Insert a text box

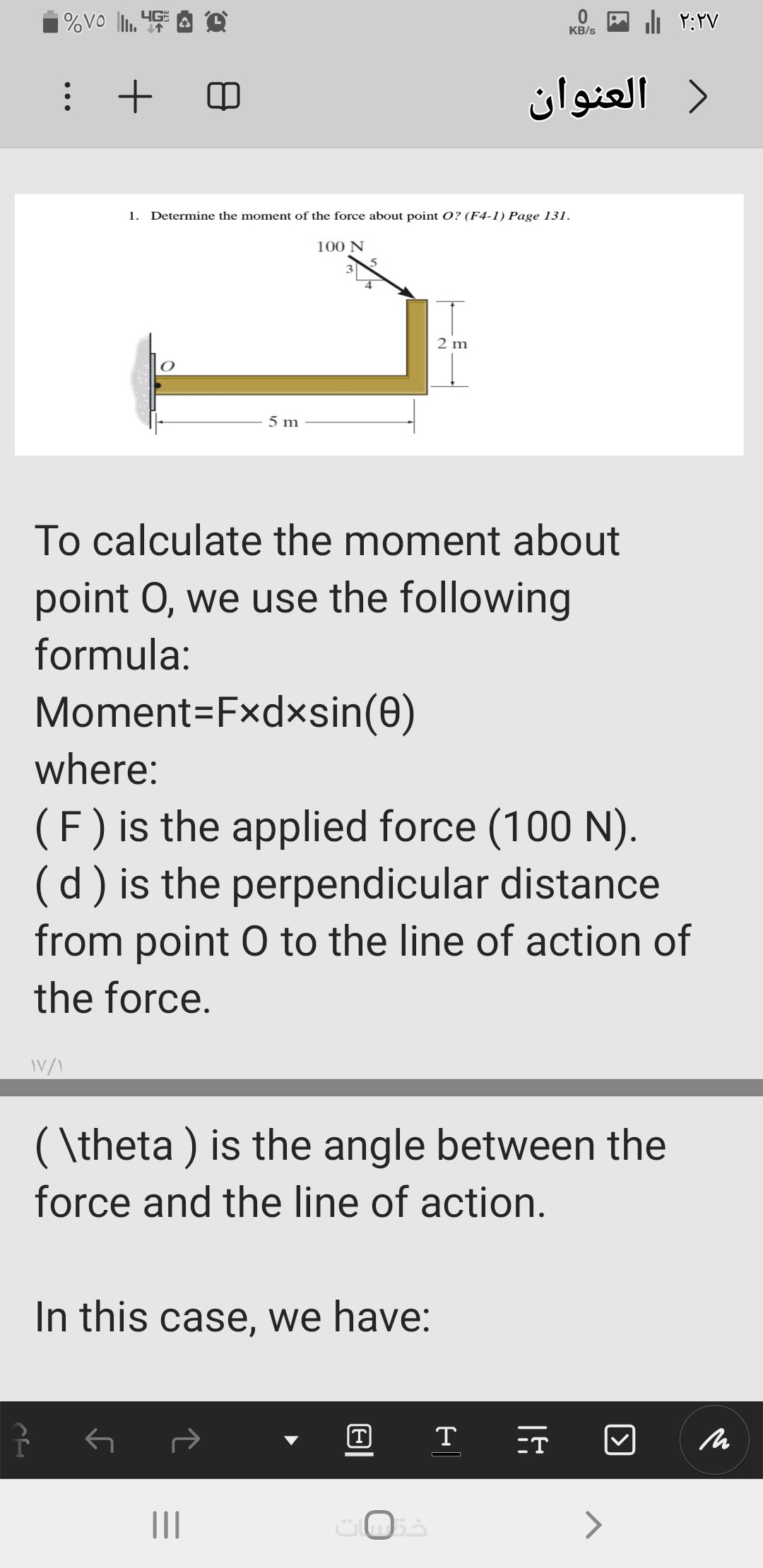tap(359, 1439)
